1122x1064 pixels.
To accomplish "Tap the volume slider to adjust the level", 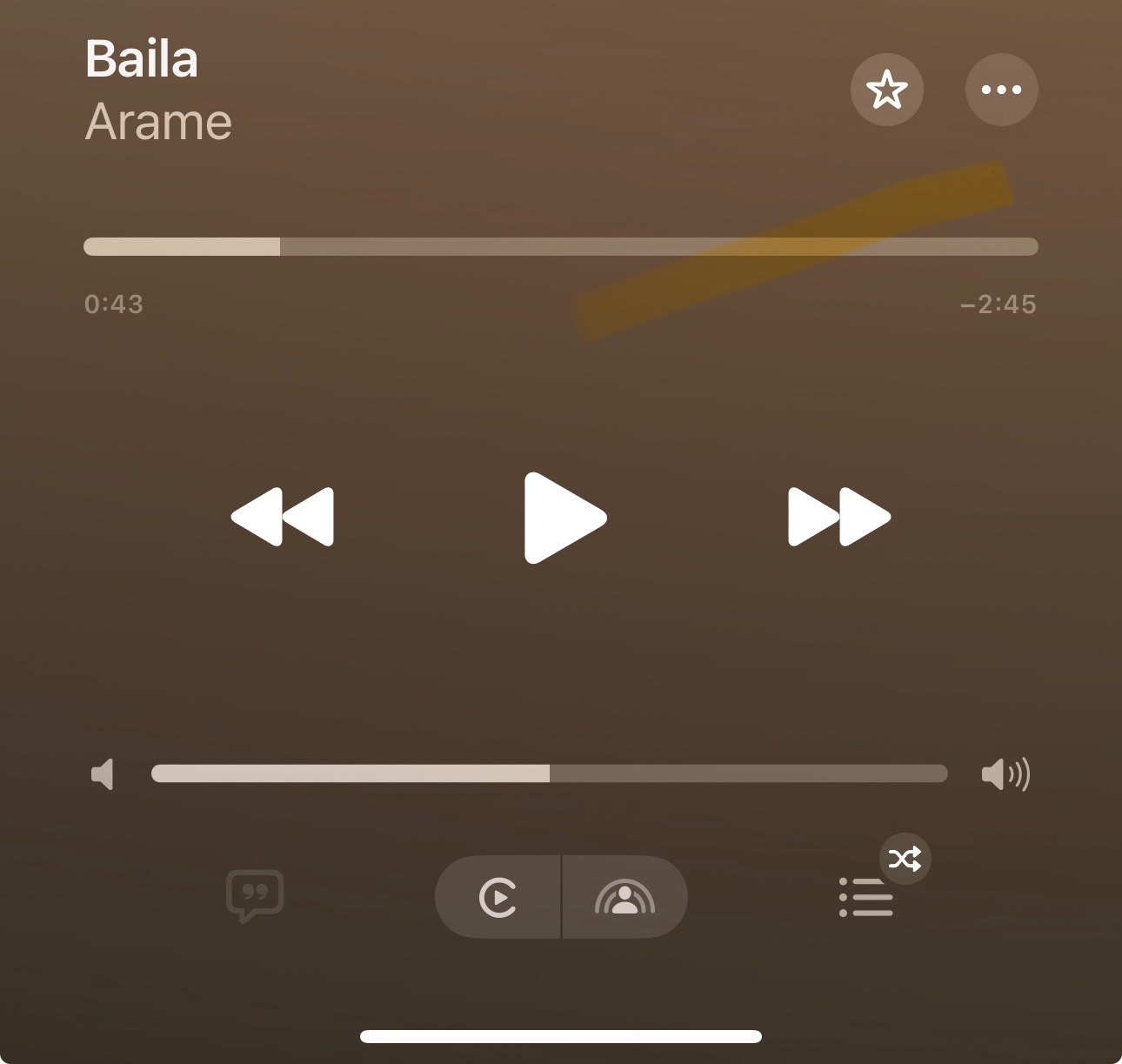I will coord(550,773).
